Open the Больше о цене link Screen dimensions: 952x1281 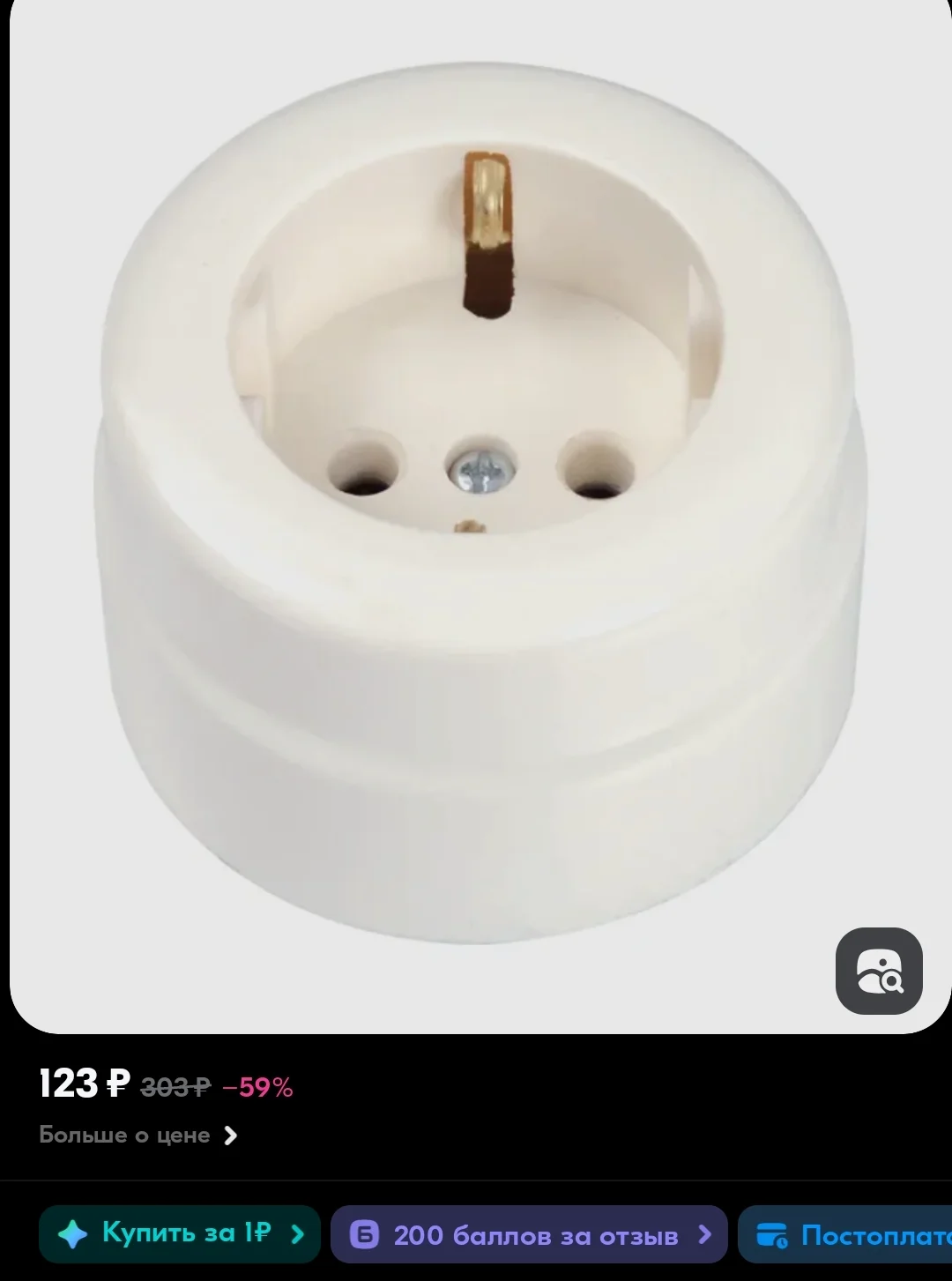pos(138,1135)
